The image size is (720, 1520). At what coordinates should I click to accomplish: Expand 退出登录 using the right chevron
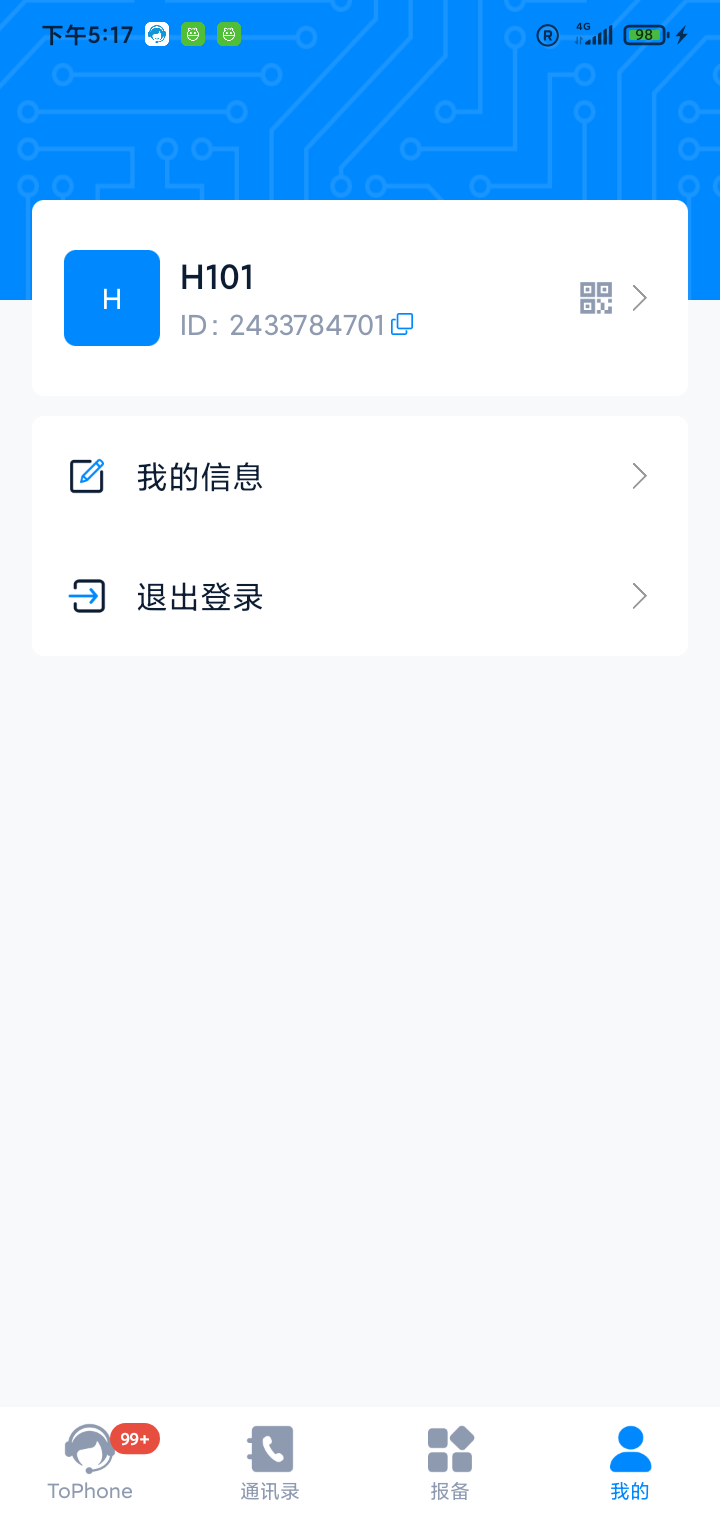tap(639, 596)
